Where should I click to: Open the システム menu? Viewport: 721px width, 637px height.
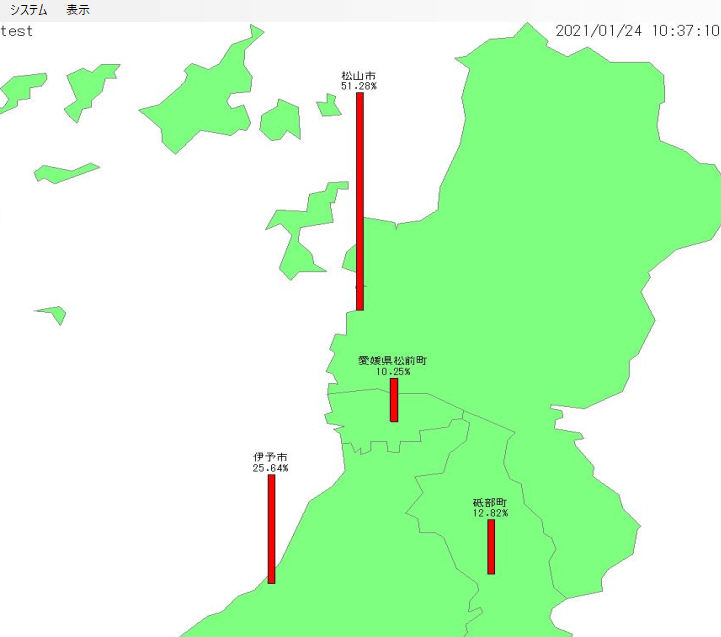[28, 10]
